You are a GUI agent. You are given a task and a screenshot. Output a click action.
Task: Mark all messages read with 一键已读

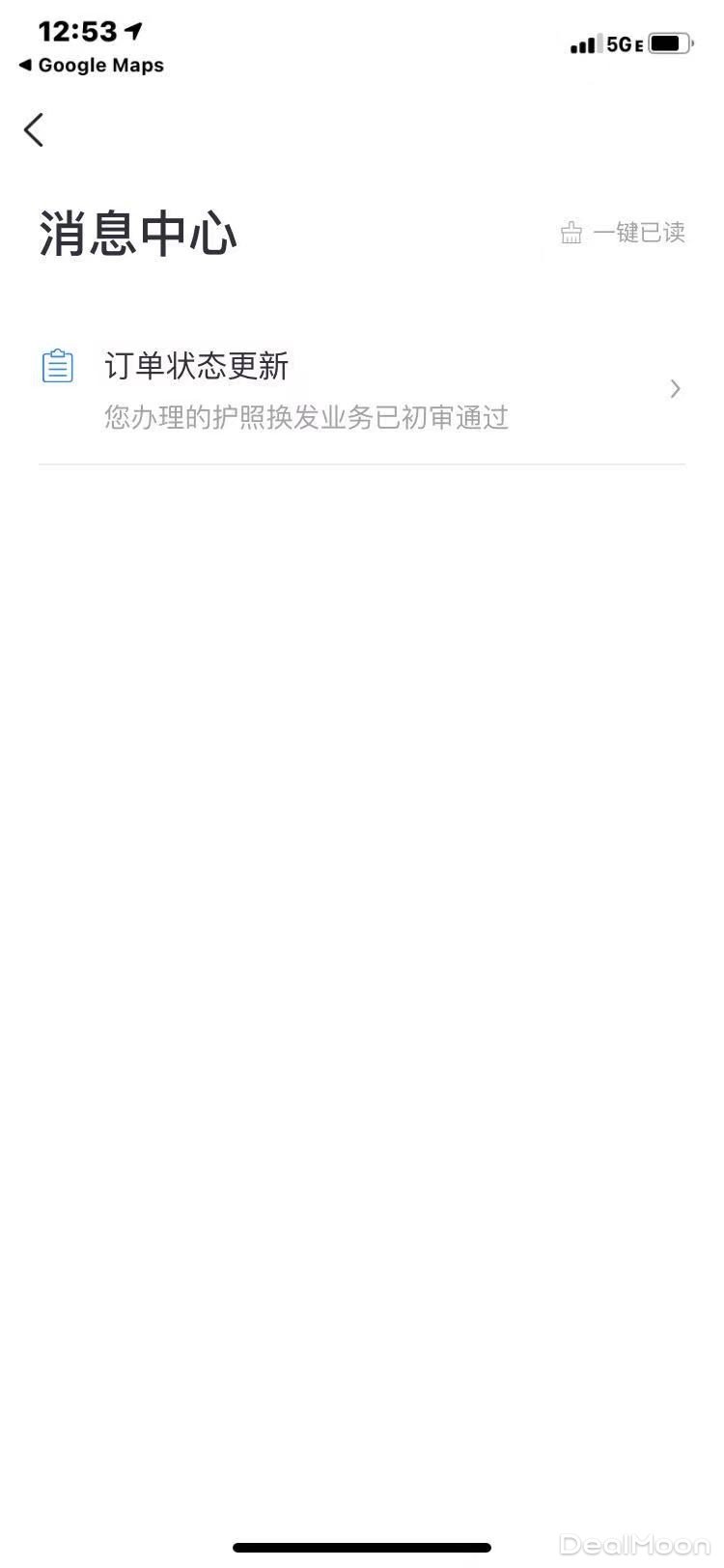pyautogui.click(x=623, y=233)
